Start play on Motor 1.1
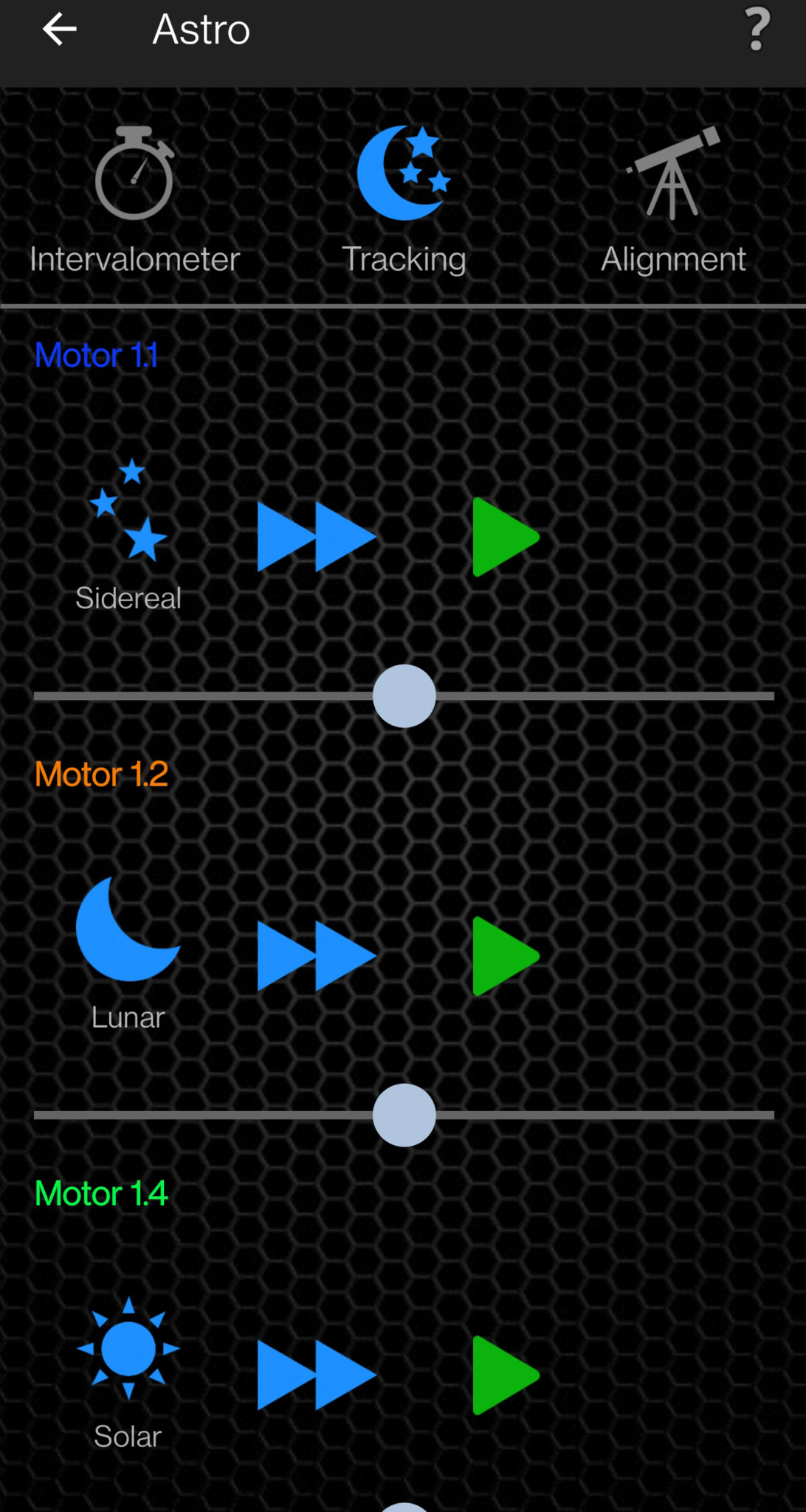This screenshot has height=1512, width=806. 504,537
